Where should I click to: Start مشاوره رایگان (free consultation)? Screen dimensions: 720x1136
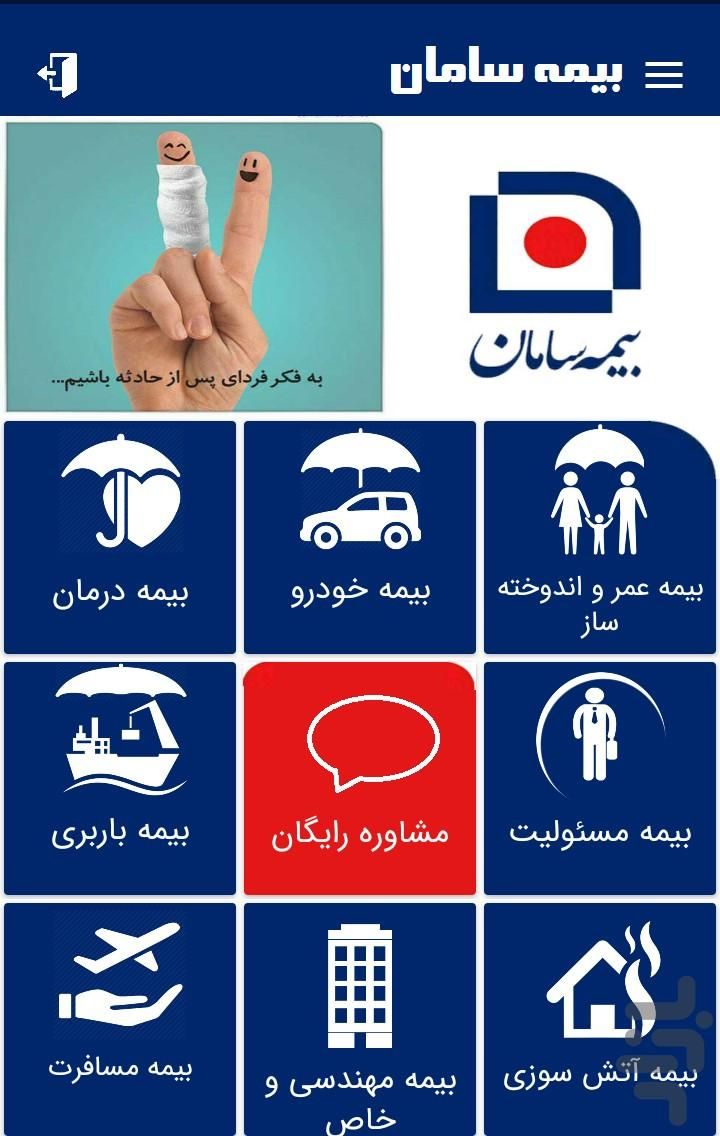(x=360, y=778)
